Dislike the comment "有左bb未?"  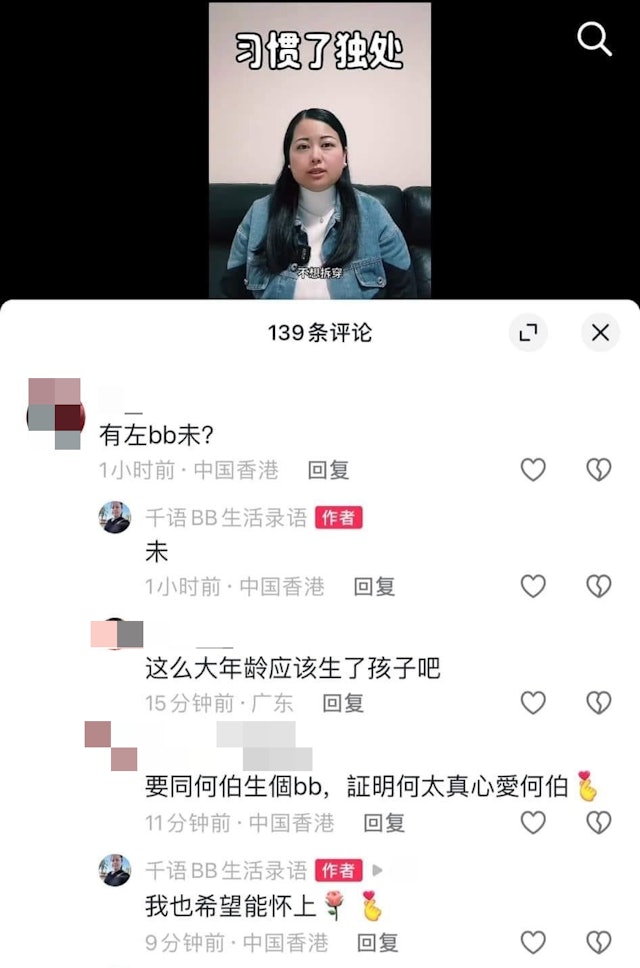click(x=598, y=469)
